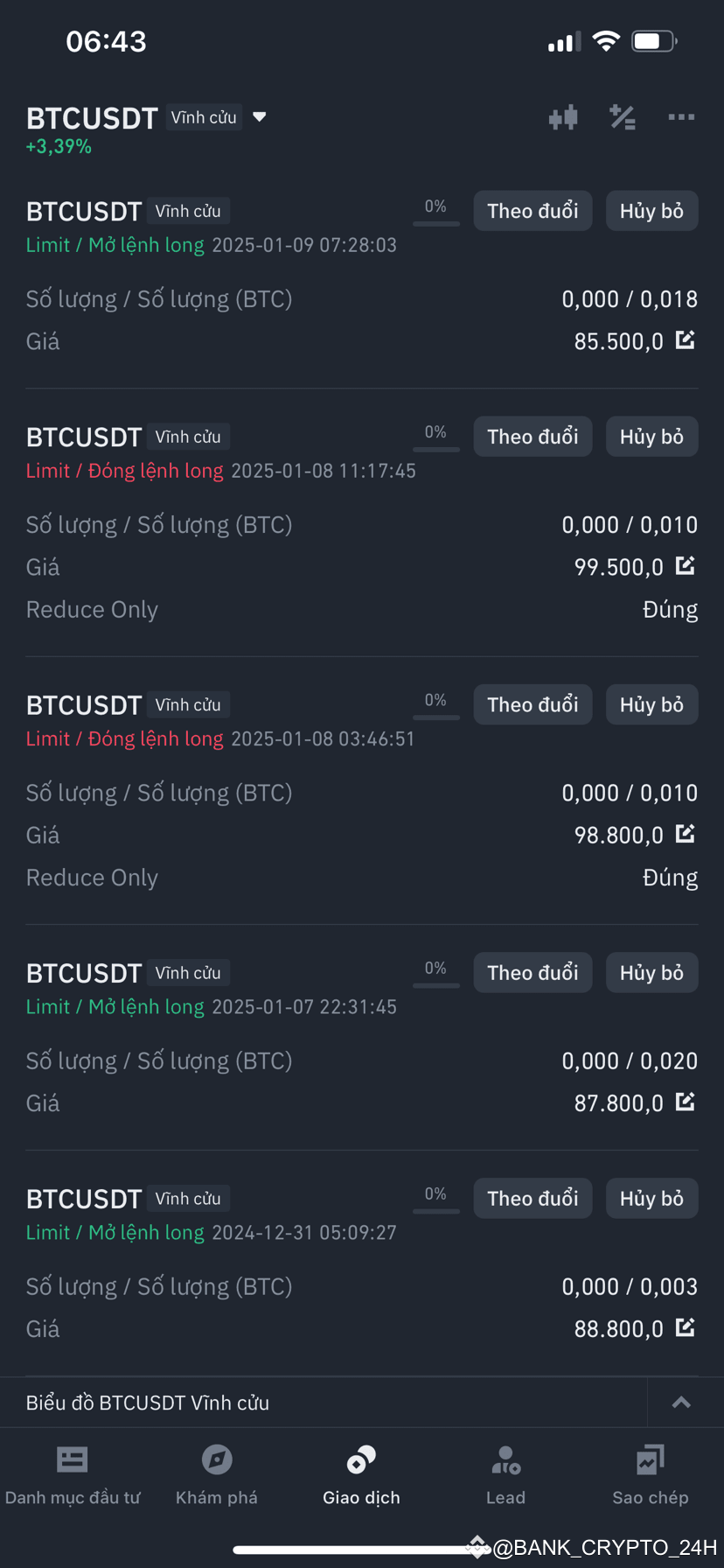Select the calculator percentage icon
The width and height of the screenshot is (724, 1568).
pyautogui.click(x=623, y=116)
